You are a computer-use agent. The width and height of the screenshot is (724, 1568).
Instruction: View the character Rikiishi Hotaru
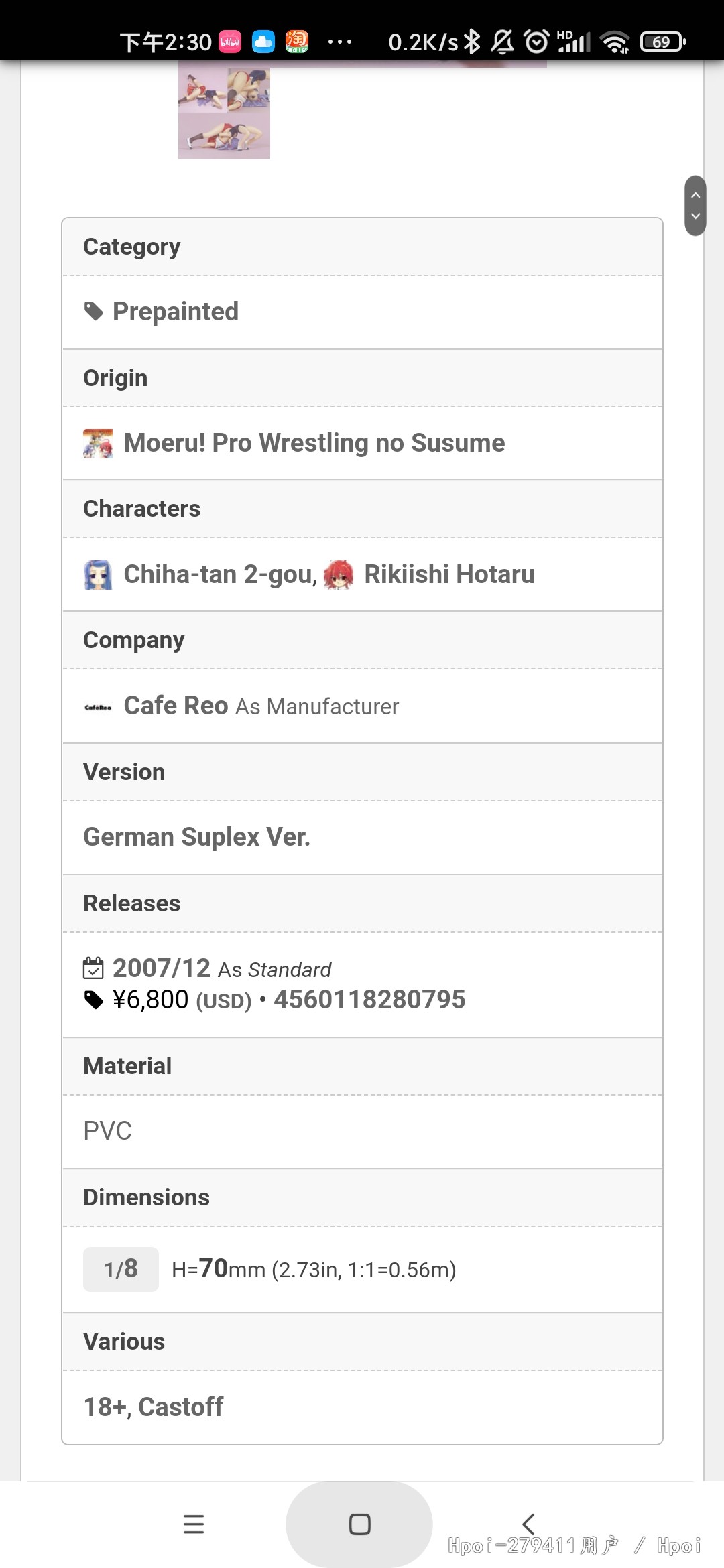(x=449, y=574)
